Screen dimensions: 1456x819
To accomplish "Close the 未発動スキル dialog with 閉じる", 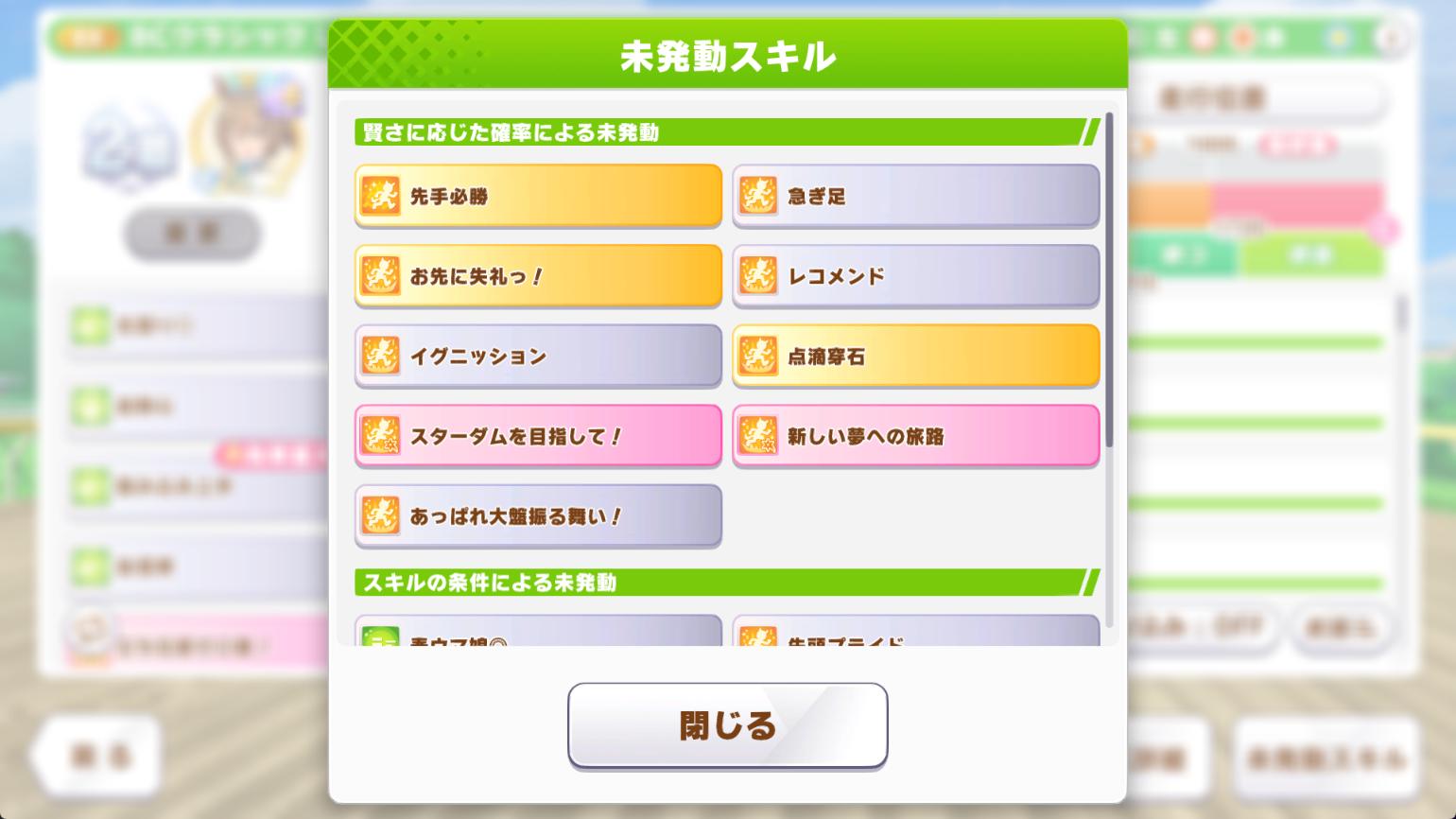I will [x=727, y=725].
